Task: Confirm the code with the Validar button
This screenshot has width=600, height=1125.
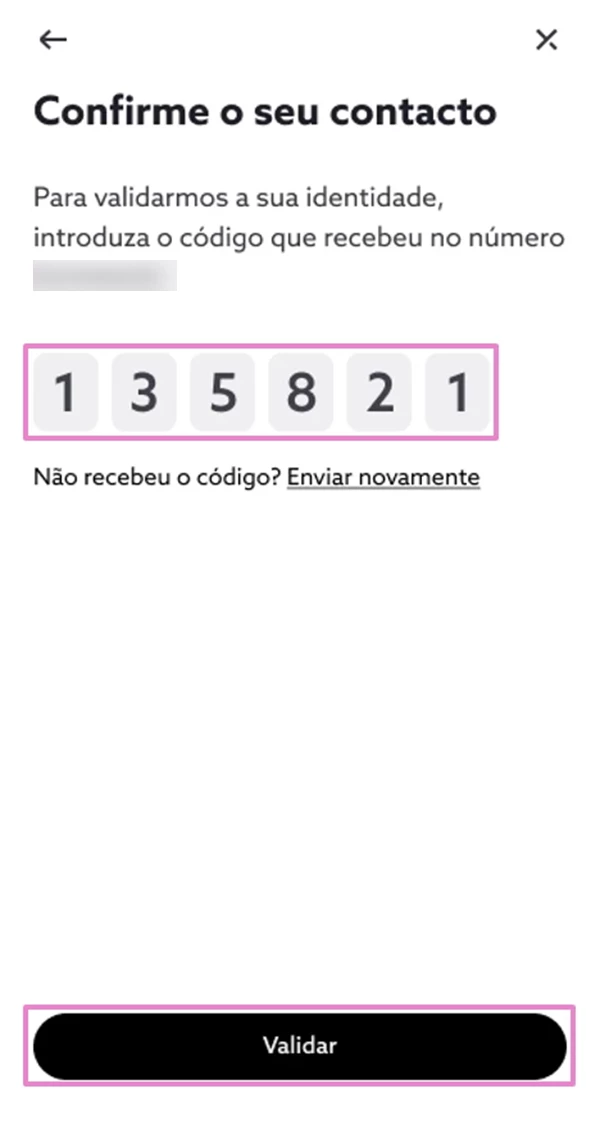Action: pos(300,1045)
